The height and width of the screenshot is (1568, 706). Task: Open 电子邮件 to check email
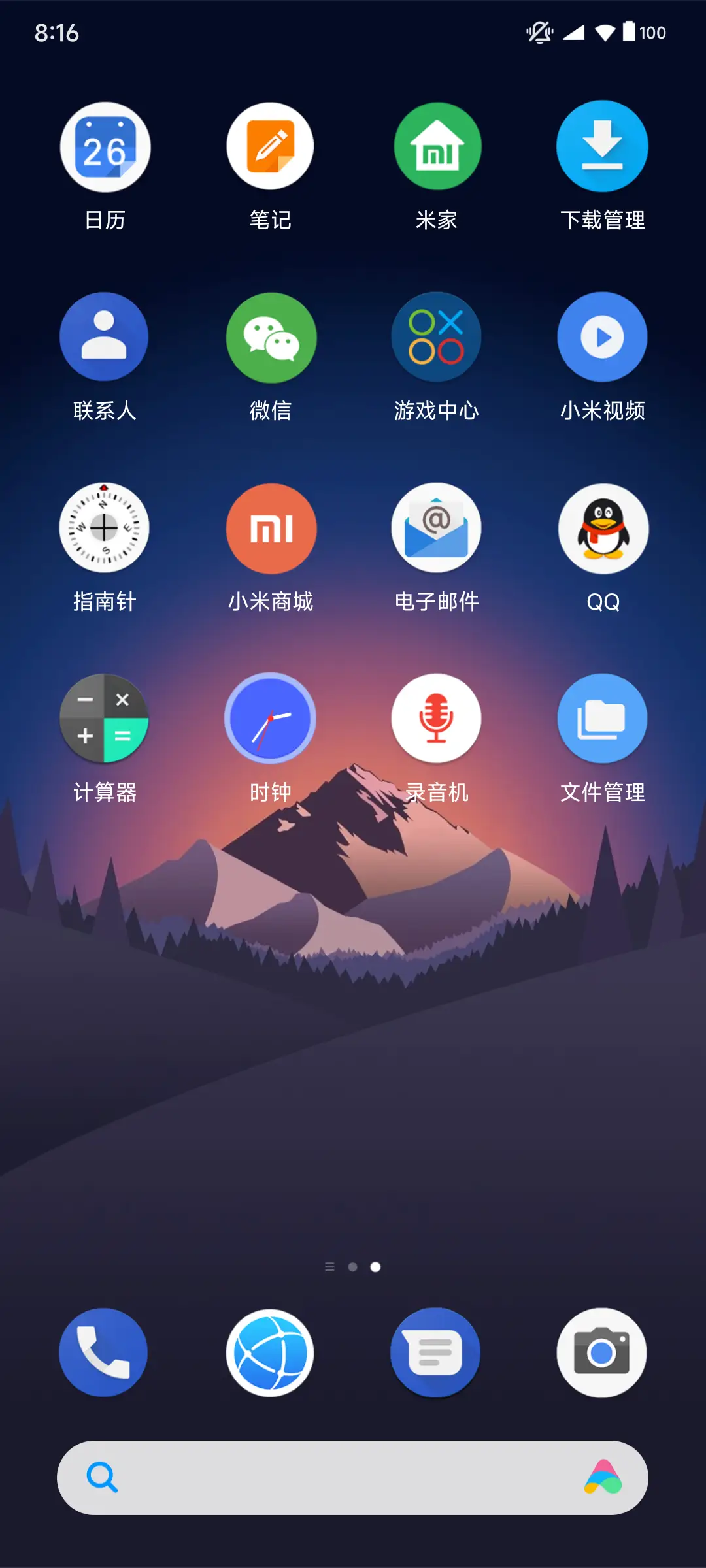pos(436,528)
